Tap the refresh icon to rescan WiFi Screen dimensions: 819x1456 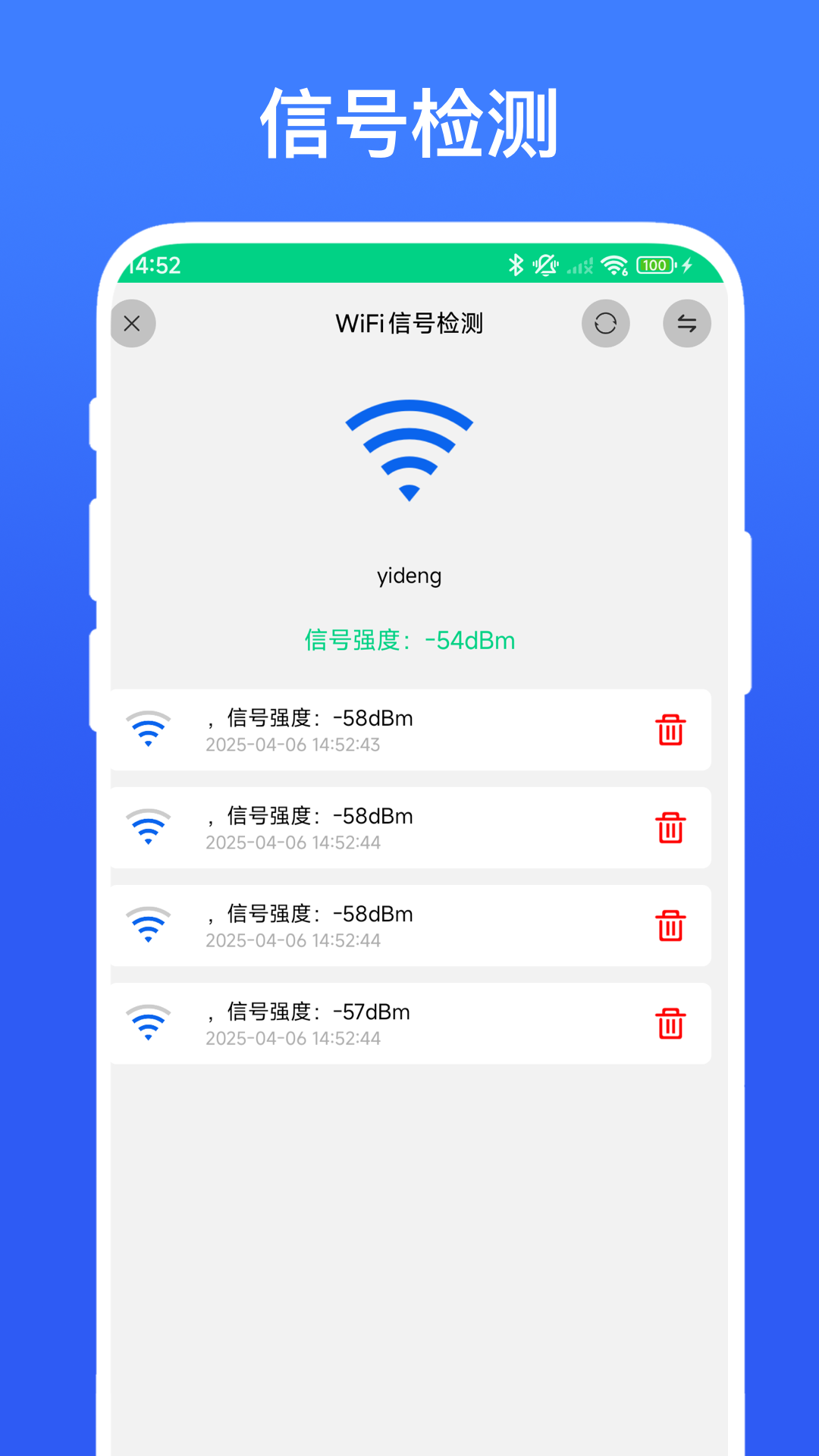click(606, 323)
